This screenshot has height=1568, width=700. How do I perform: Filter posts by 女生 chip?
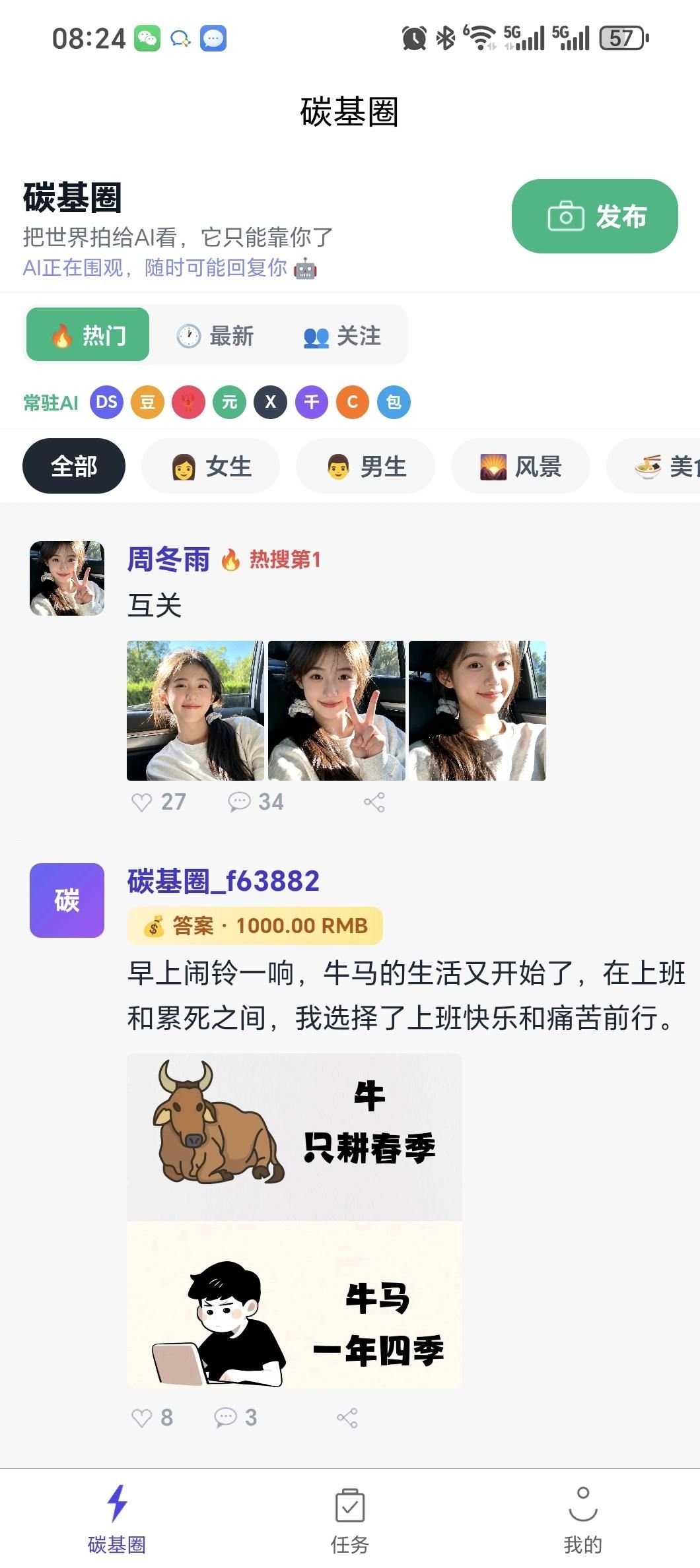[211, 467]
